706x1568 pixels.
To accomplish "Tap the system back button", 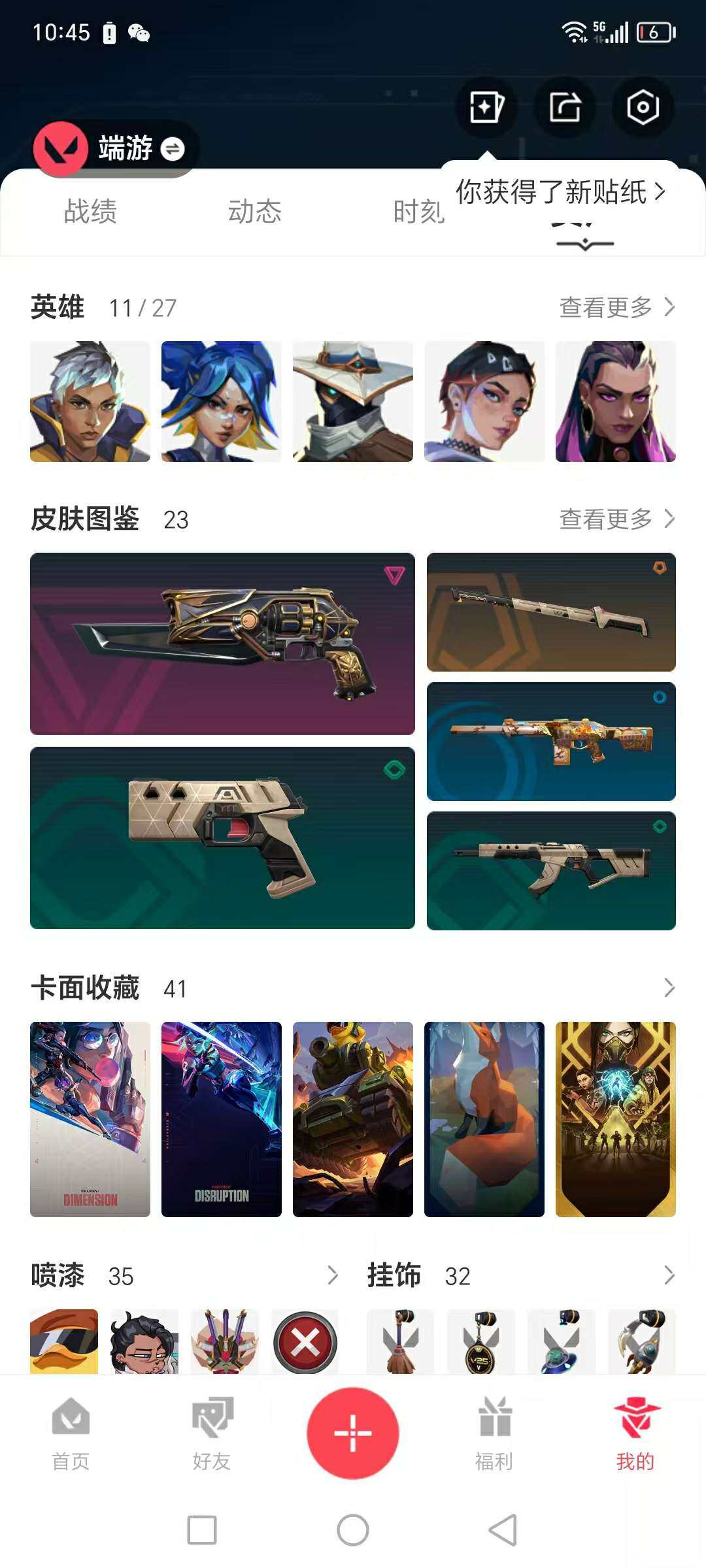I will pos(503,1530).
